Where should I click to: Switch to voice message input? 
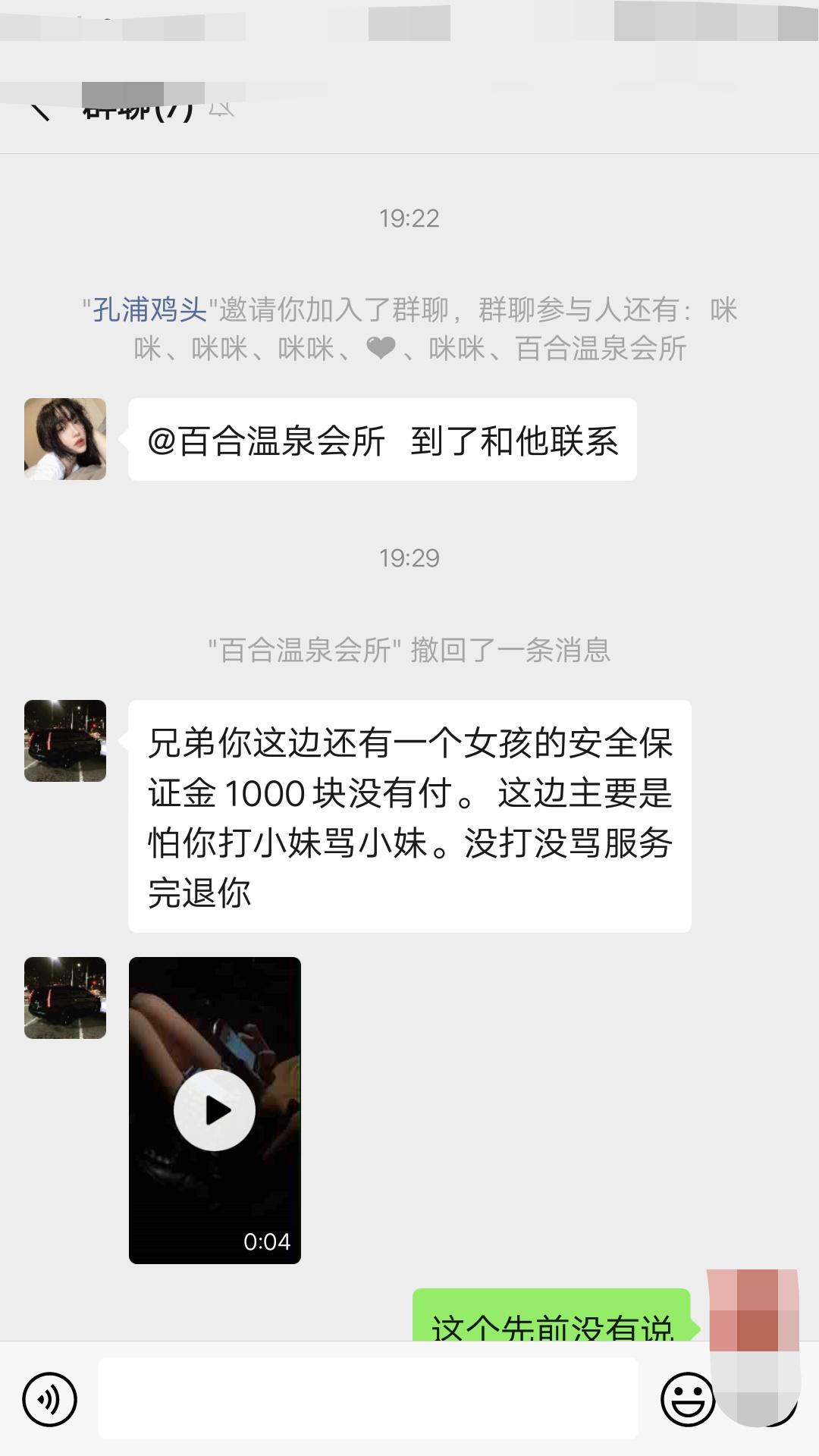[50, 1399]
